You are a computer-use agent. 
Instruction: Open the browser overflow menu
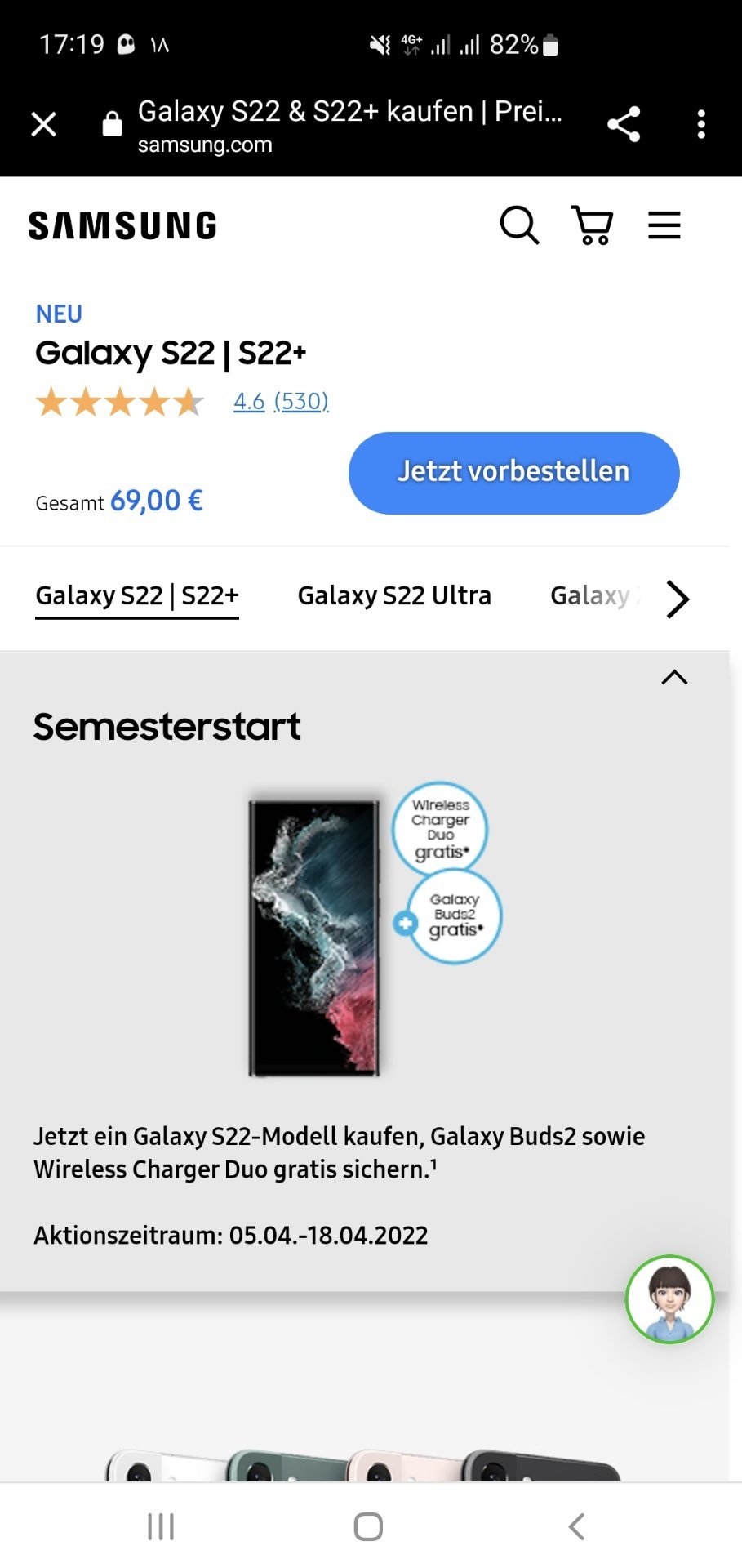(701, 125)
